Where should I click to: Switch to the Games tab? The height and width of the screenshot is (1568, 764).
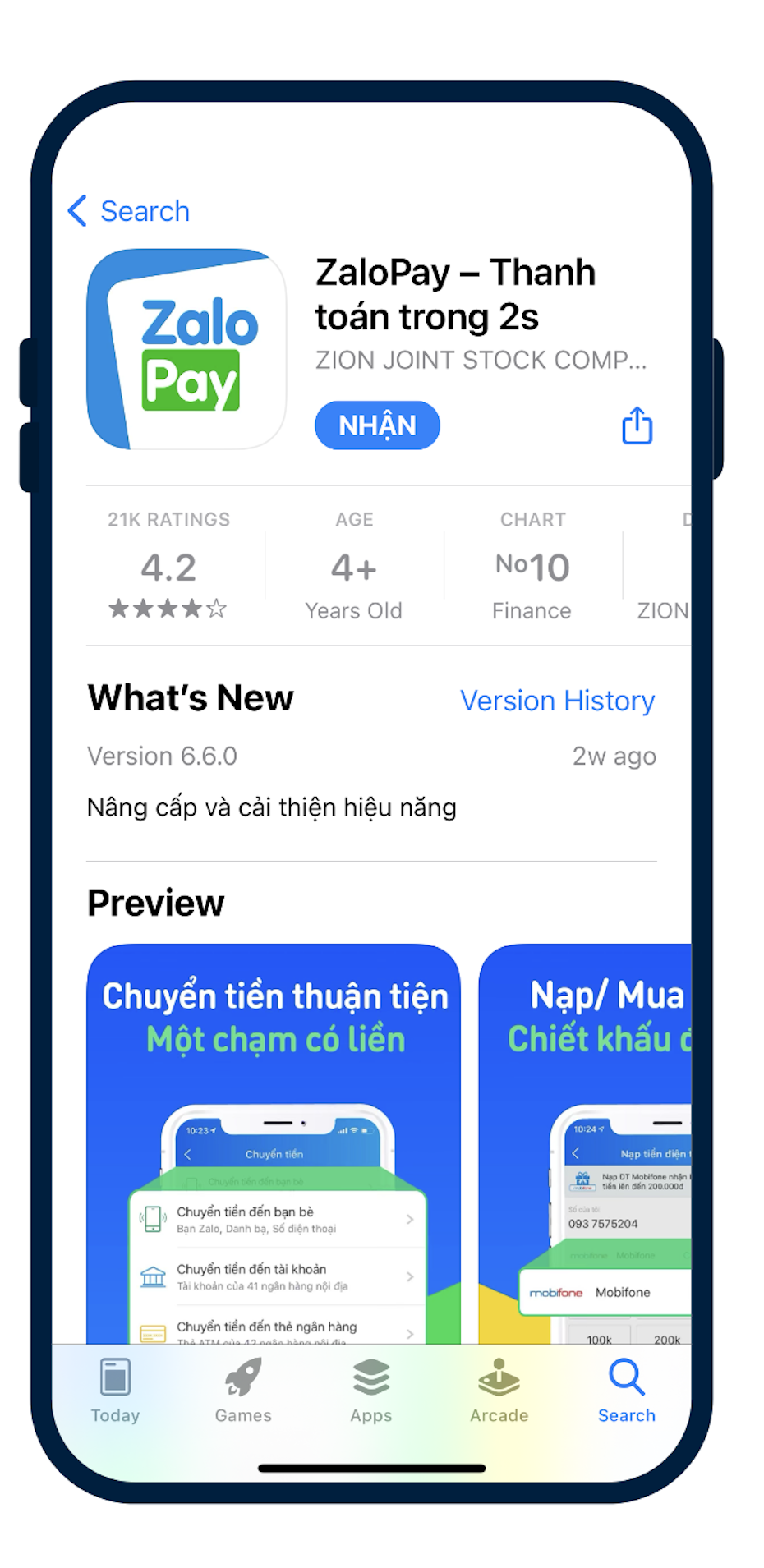[x=243, y=1390]
